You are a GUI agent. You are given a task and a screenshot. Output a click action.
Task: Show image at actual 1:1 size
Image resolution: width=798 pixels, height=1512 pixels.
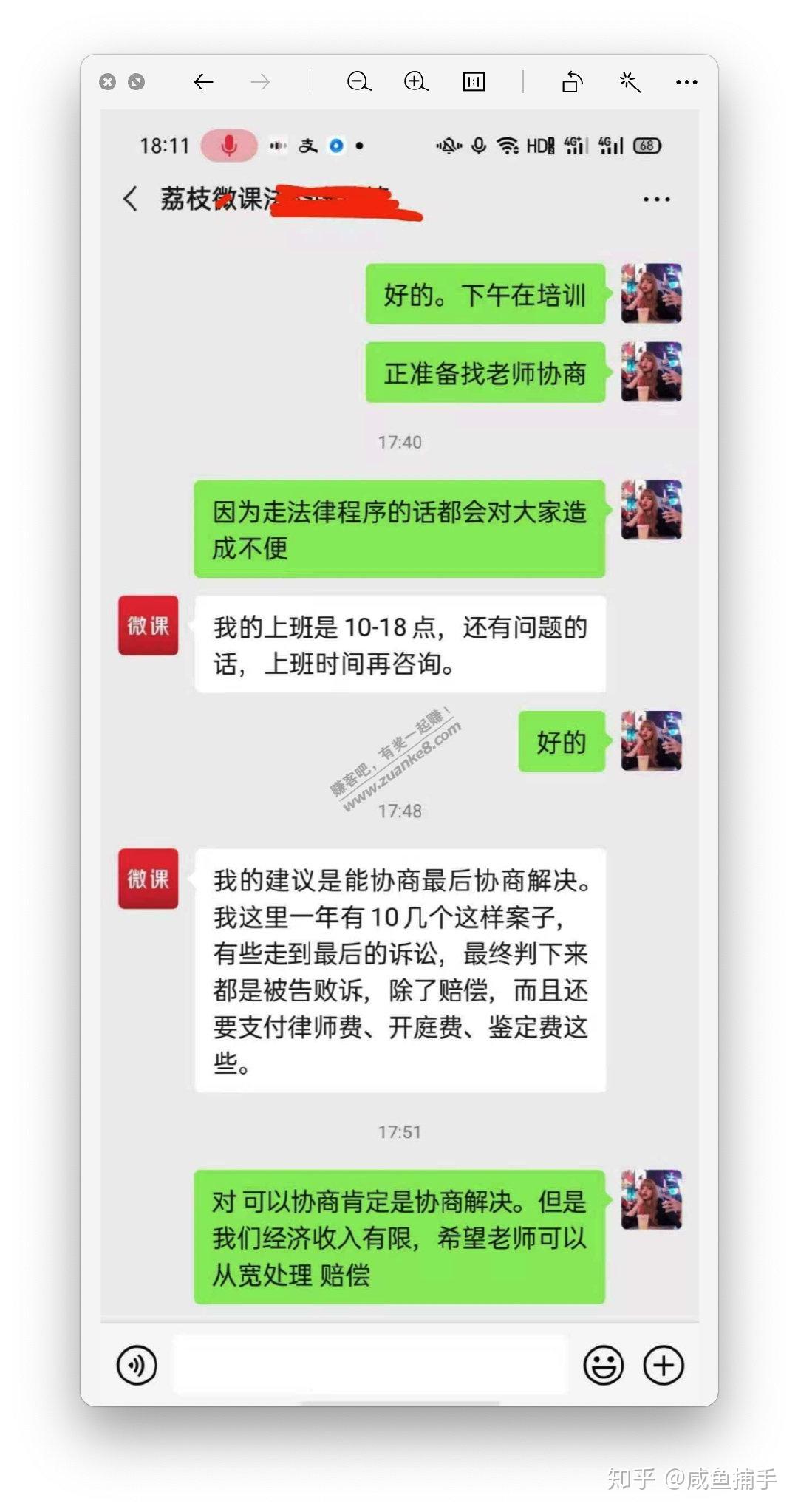click(474, 82)
